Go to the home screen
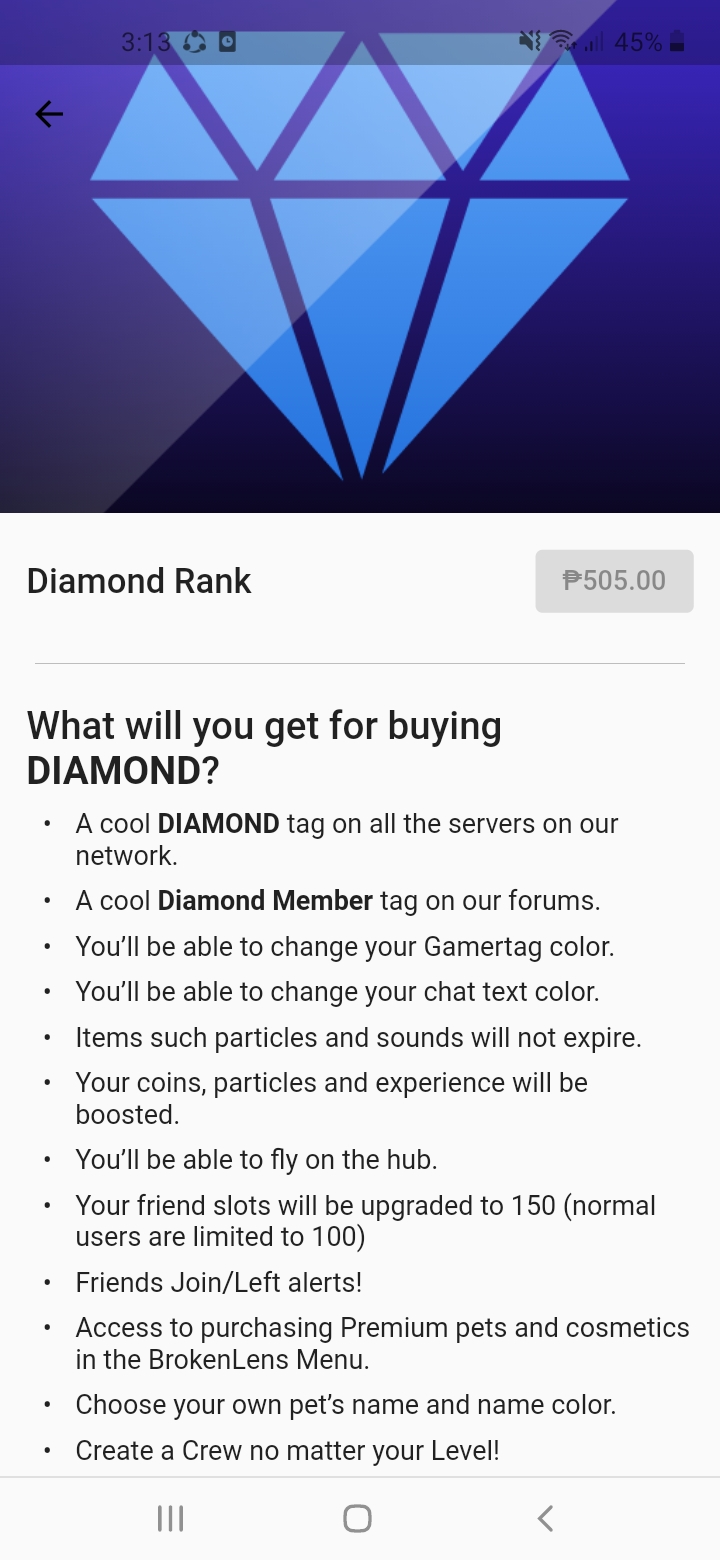720x1560 pixels. coord(358,1518)
